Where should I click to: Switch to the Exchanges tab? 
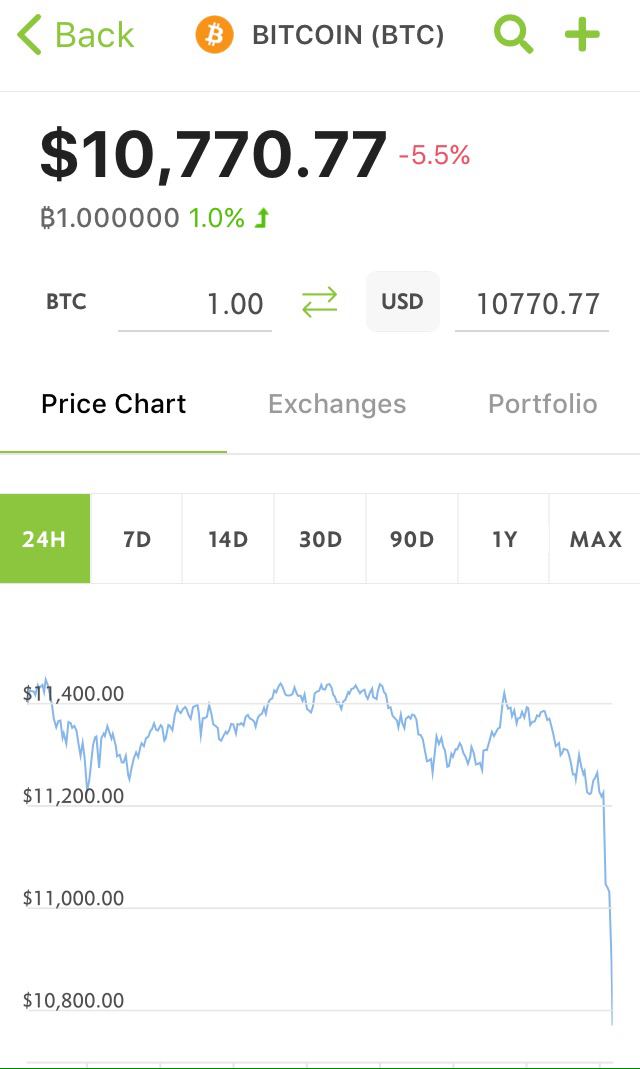pyautogui.click(x=337, y=404)
